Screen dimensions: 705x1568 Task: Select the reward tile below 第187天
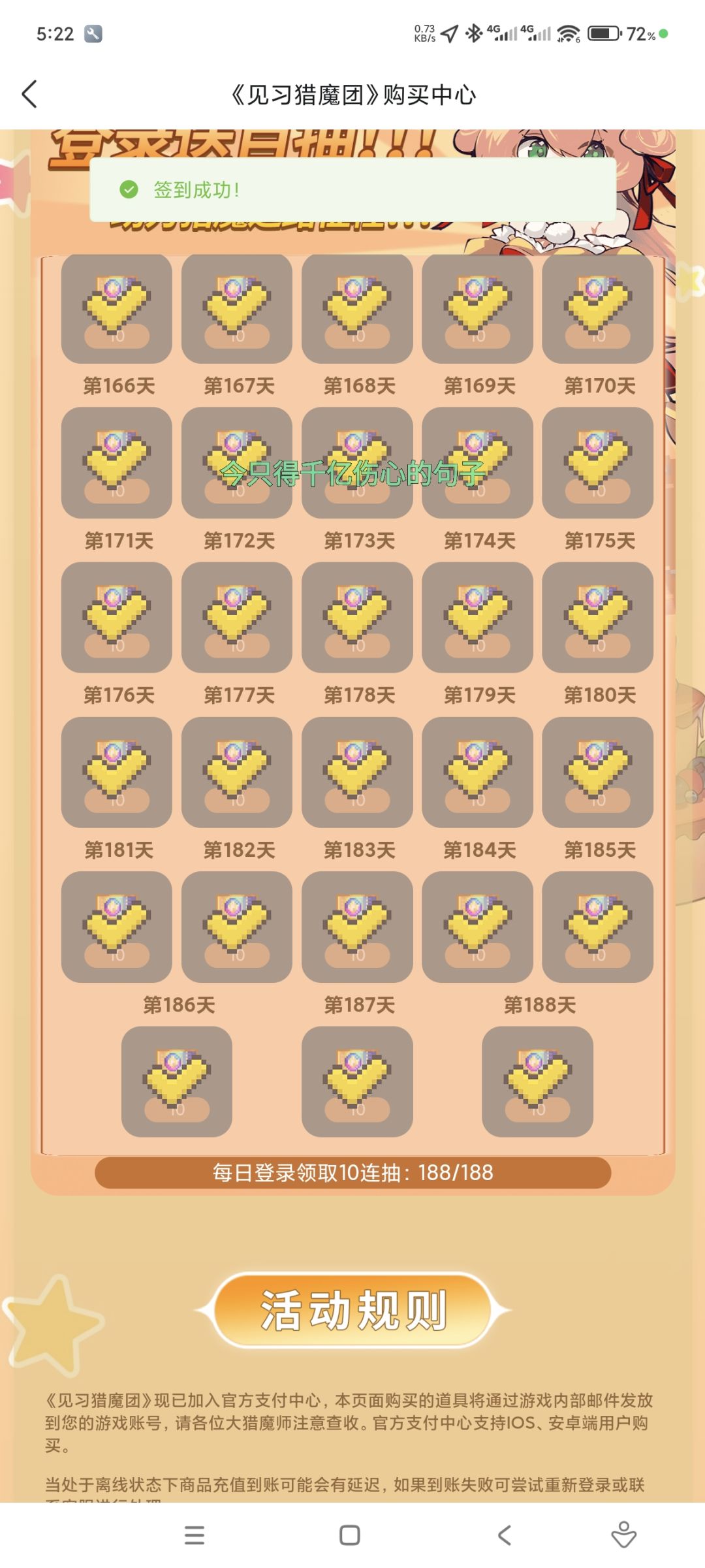357,1081
